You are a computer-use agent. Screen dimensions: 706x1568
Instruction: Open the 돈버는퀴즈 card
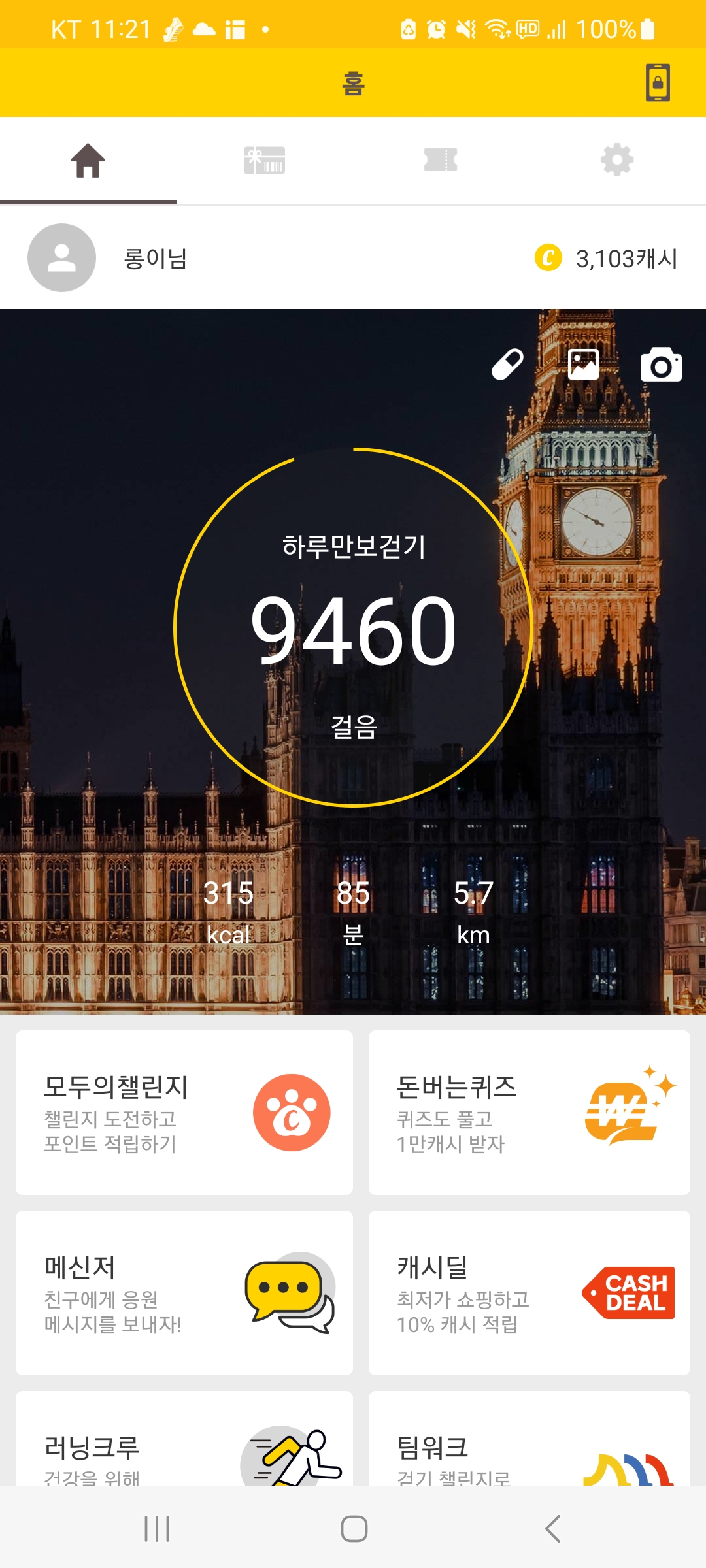click(x=529, y=1113)
